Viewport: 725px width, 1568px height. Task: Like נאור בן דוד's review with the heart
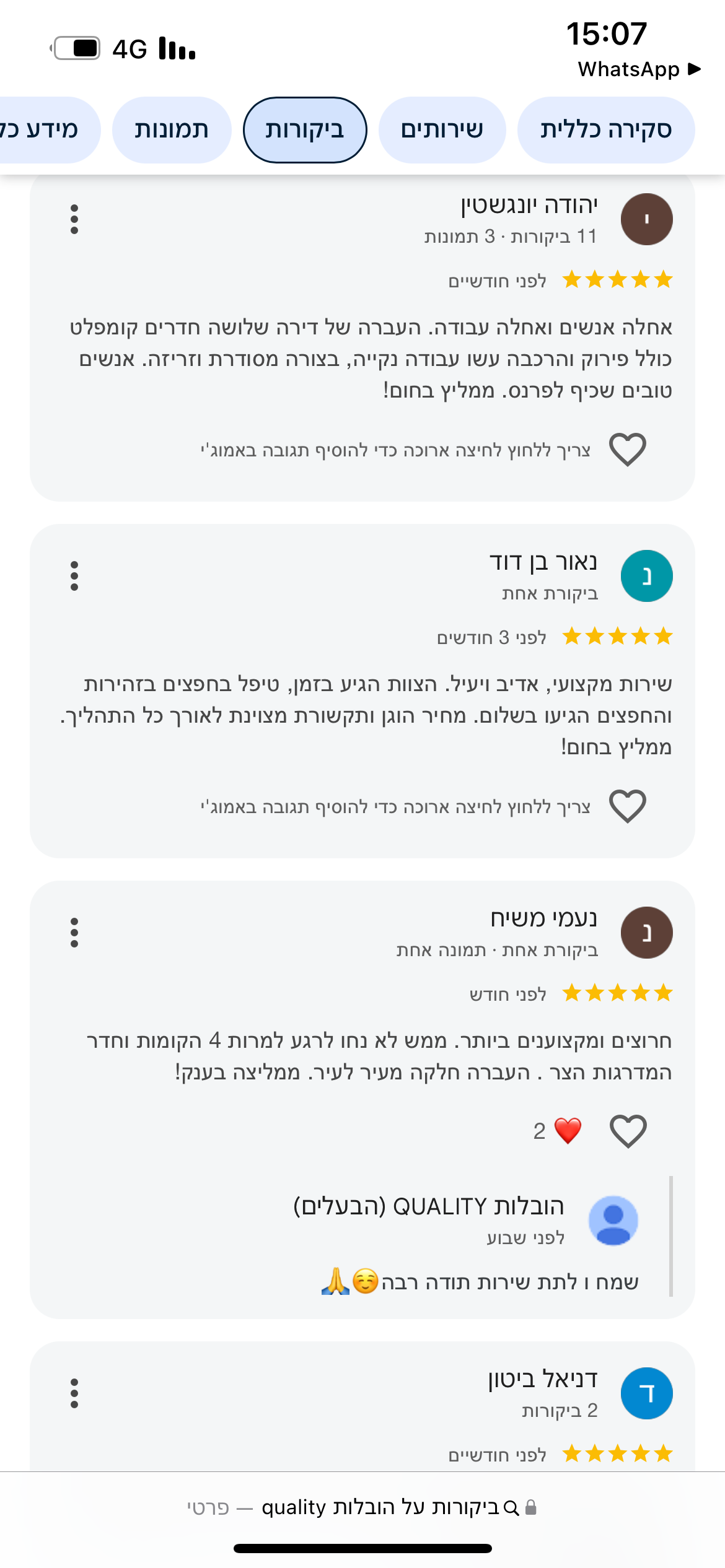coord(628,806)
